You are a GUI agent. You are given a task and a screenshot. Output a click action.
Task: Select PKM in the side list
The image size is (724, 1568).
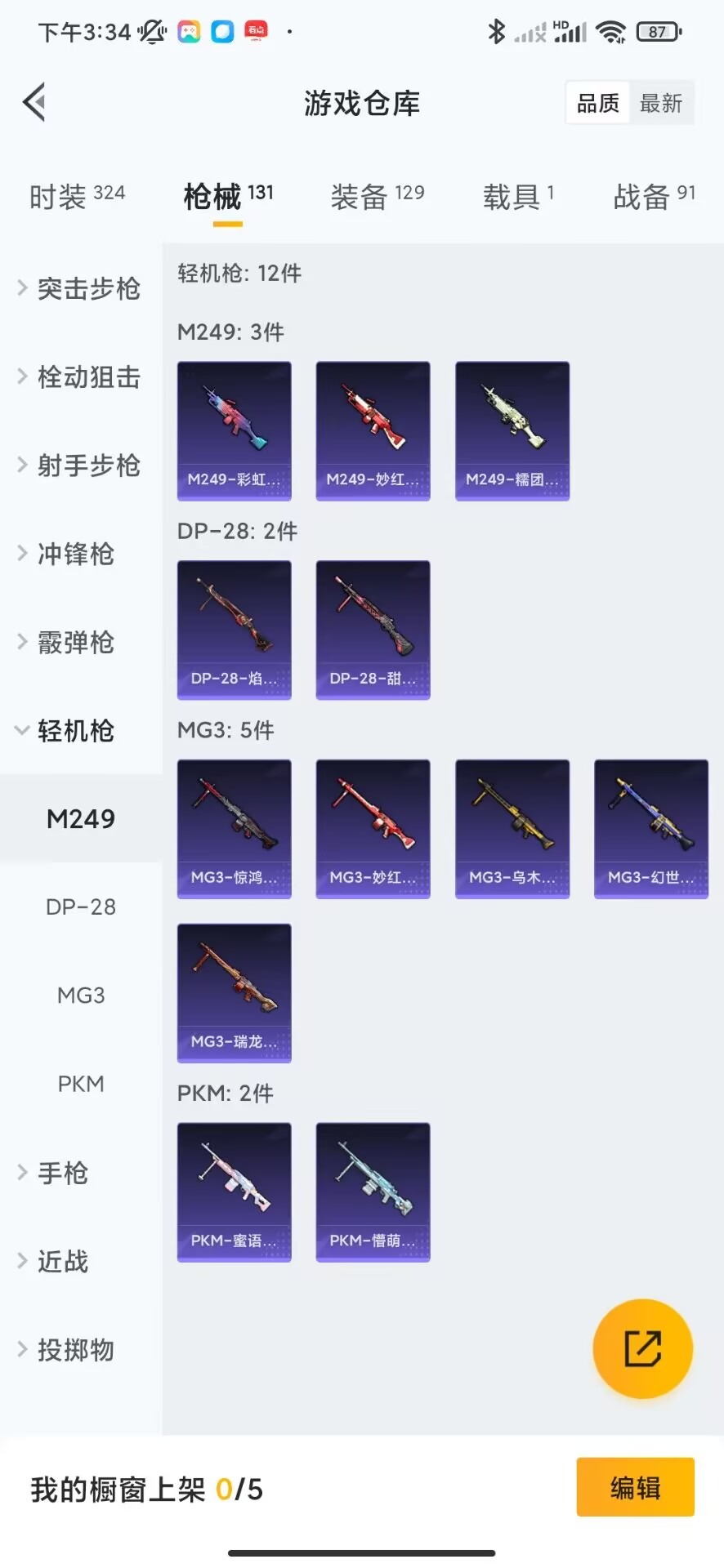pos(81,1084)
